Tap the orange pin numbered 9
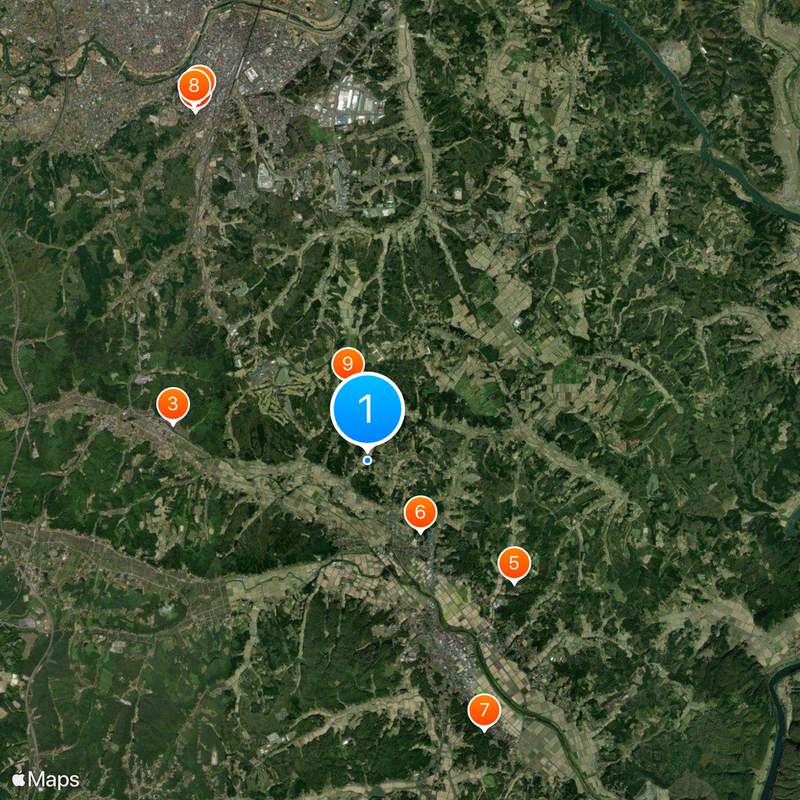Viewport: 800px width, 800px height. (x=345, y=362)
